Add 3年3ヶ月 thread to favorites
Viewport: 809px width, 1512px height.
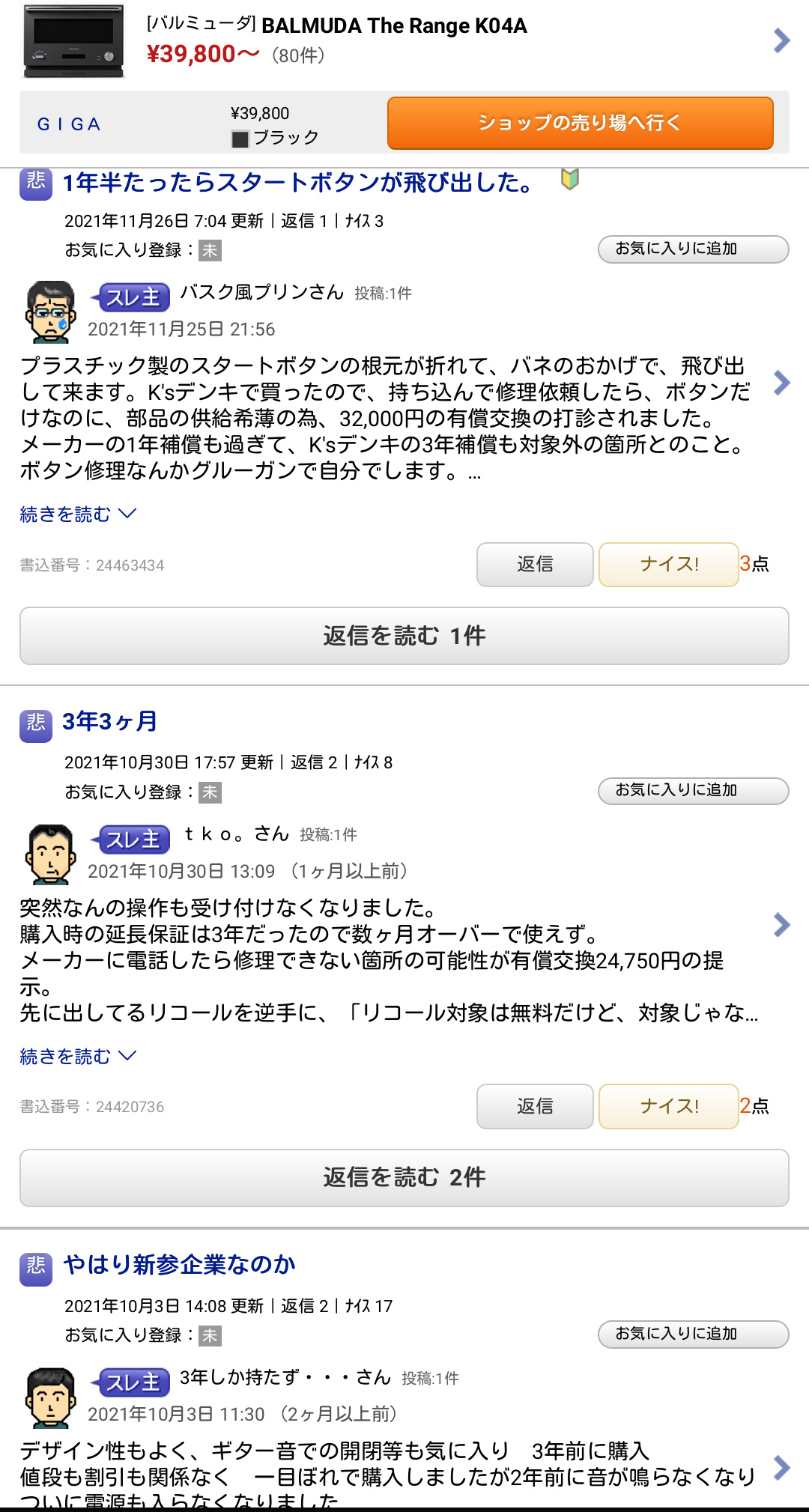[x=692, y=791]
